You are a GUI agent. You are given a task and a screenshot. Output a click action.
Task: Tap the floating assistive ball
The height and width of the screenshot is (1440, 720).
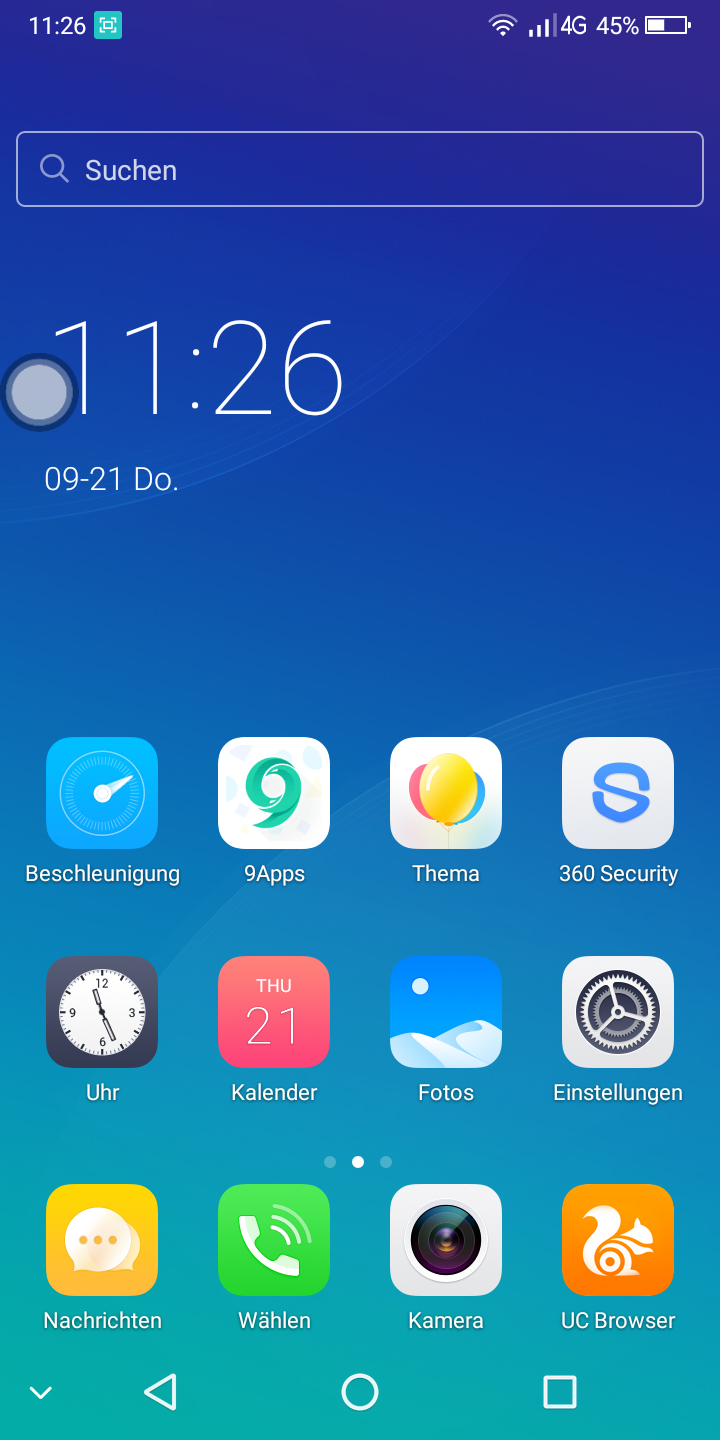[x=40, y=392]
